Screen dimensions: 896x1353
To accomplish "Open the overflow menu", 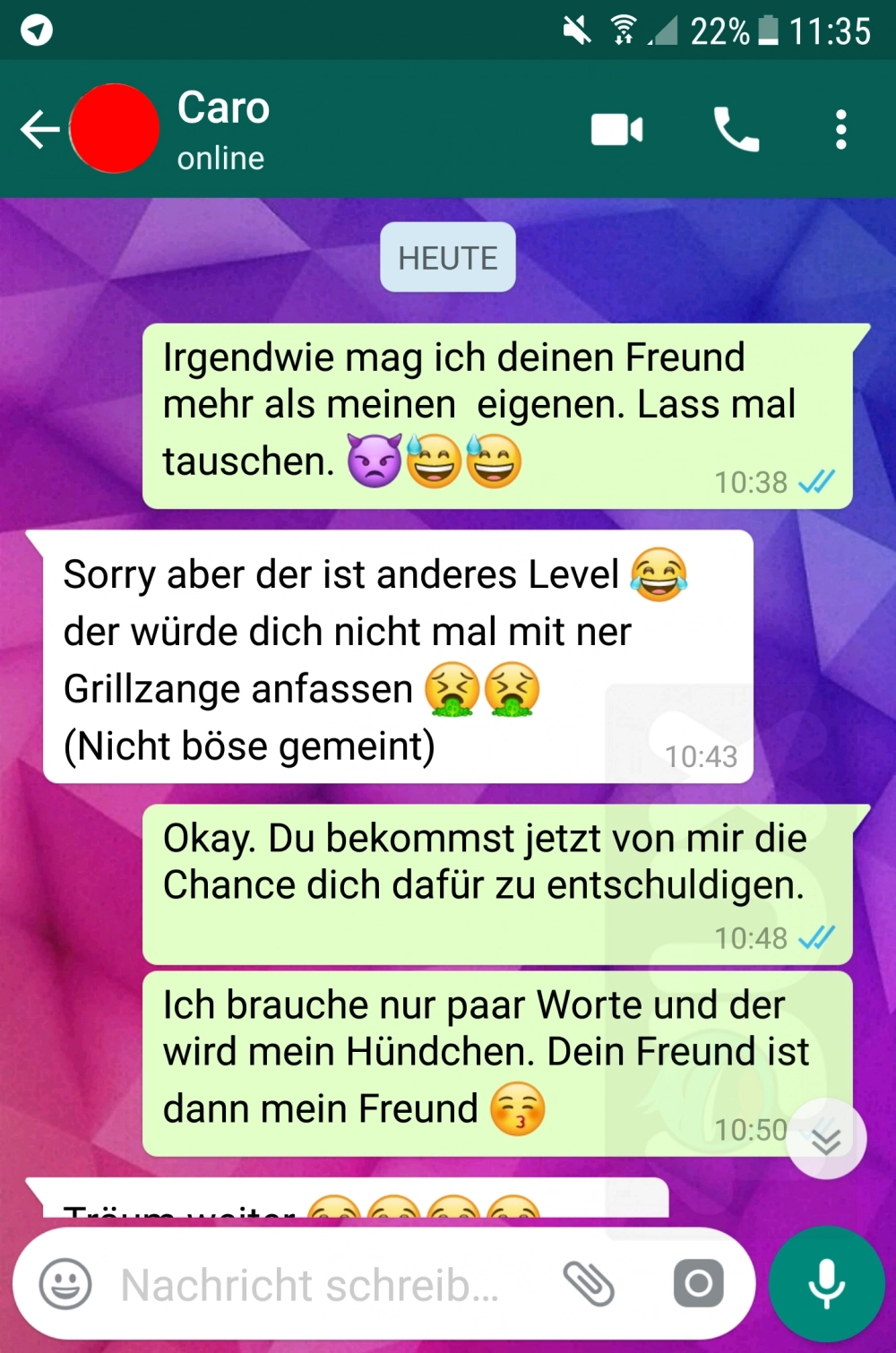I will point(840,130).
